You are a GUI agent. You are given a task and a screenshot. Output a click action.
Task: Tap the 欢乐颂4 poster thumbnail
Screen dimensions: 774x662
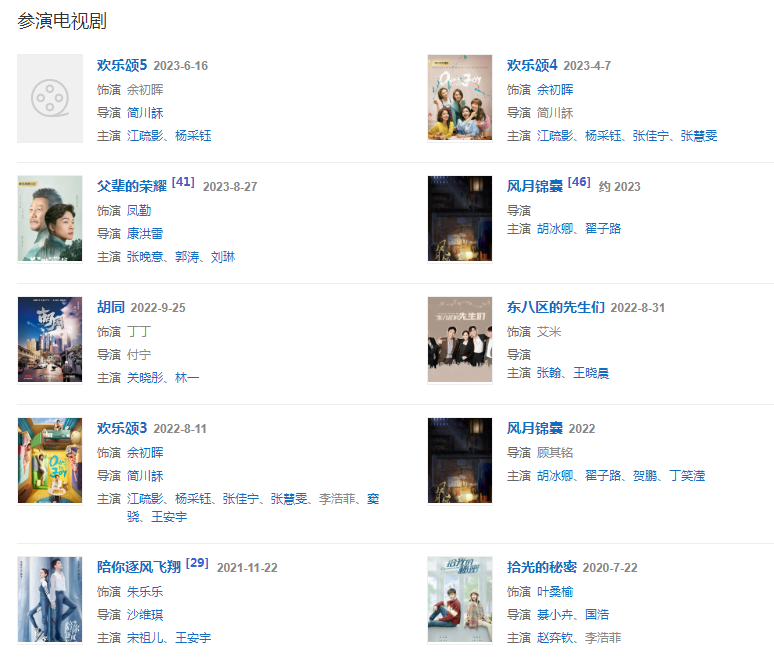click(x=460, y=98)
